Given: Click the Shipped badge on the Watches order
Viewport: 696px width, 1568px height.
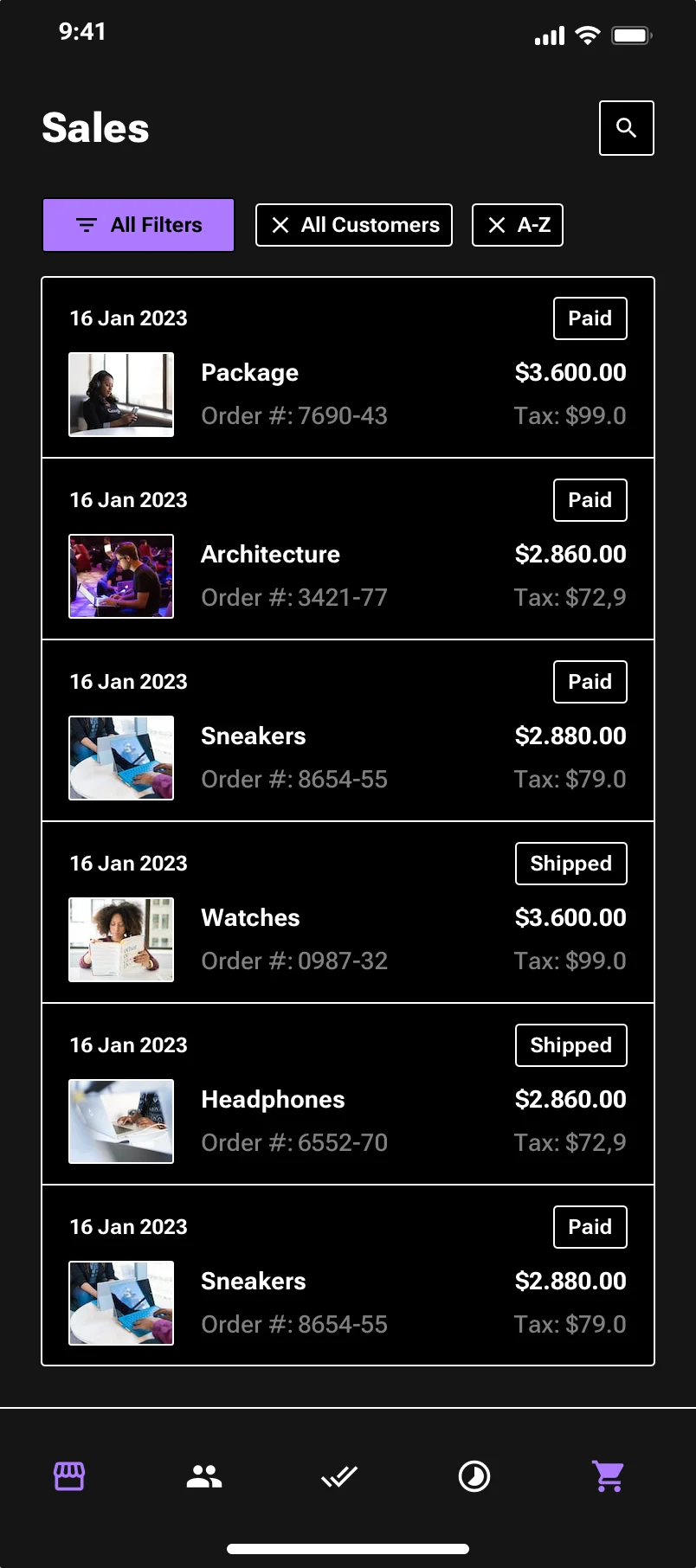Looking at the screenshot, I should [x=570, y=864].
